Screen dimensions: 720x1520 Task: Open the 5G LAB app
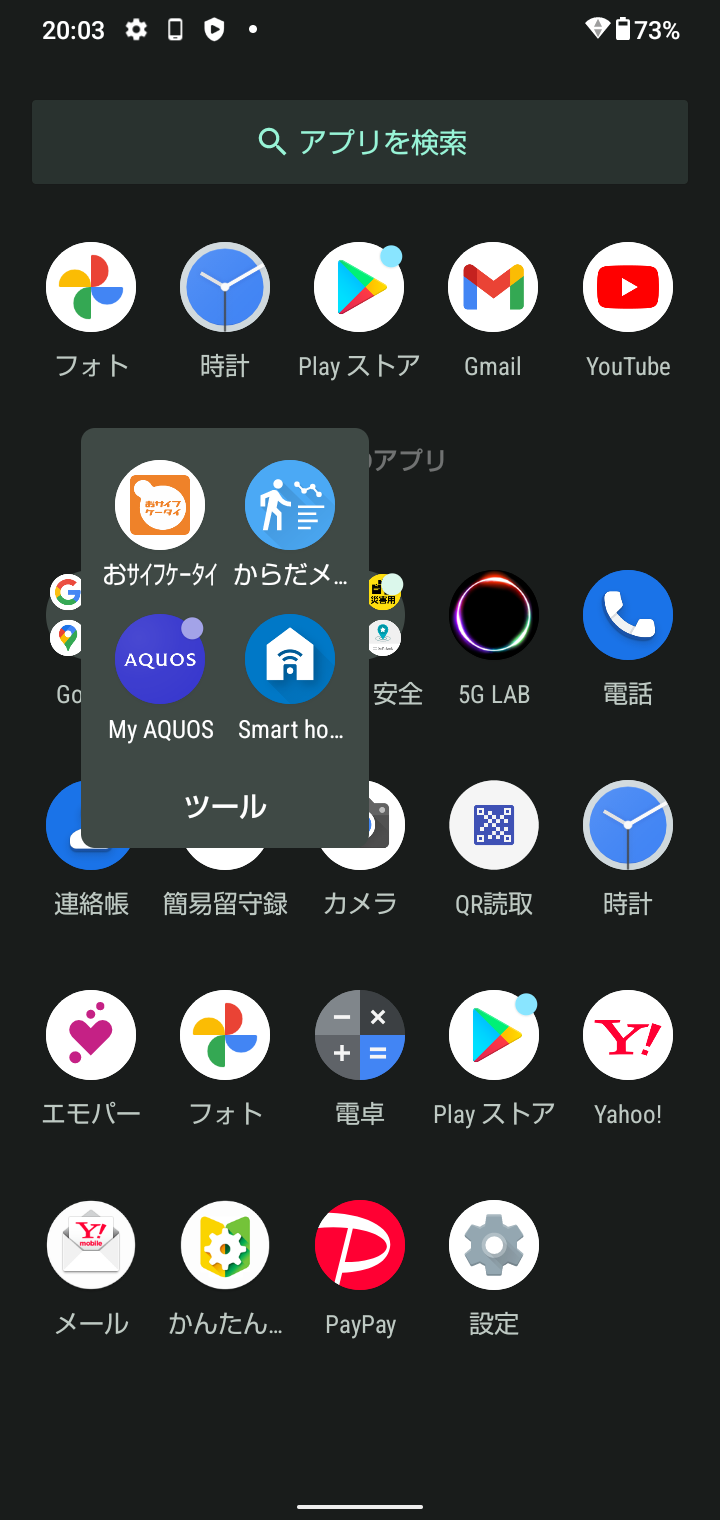(494, 616)
